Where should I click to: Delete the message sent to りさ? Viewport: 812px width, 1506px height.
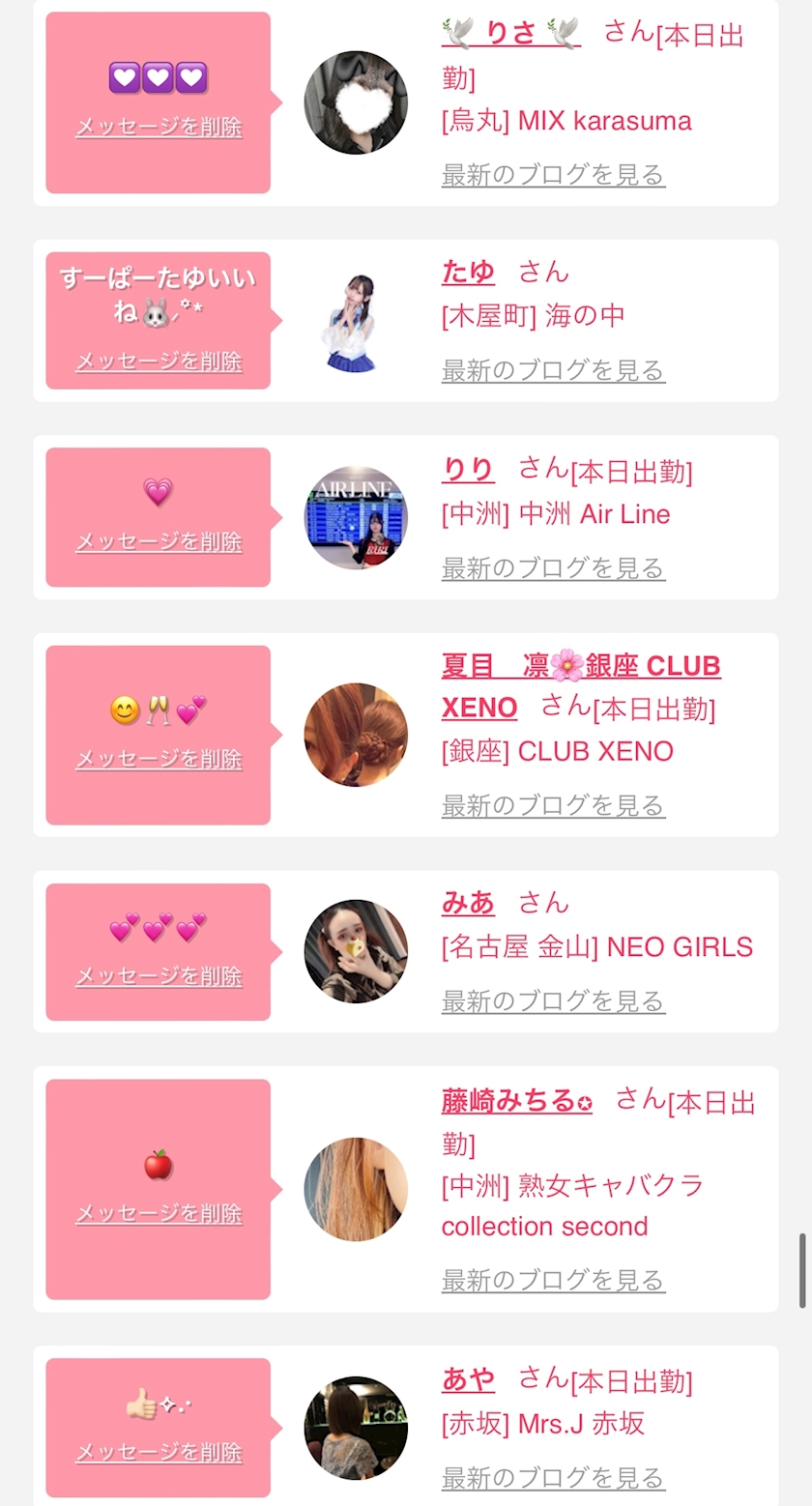[x=159, y=128]
